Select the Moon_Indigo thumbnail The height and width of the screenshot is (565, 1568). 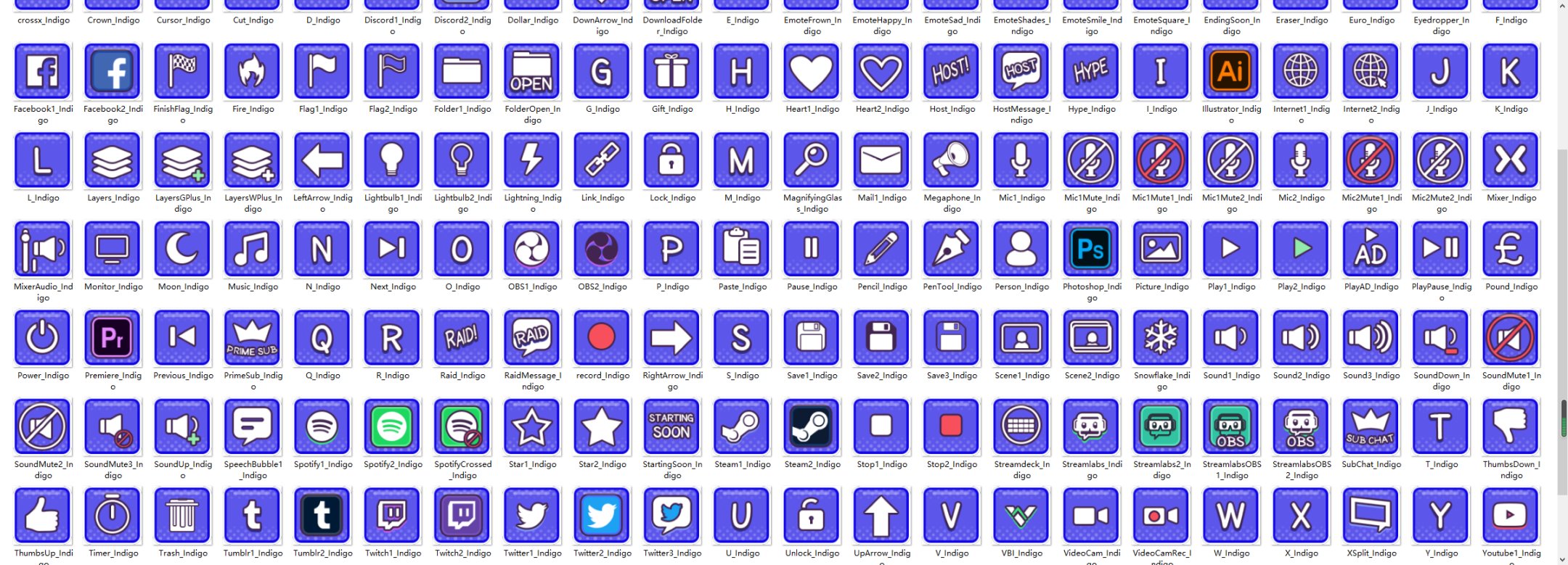[x=182, y=249]
